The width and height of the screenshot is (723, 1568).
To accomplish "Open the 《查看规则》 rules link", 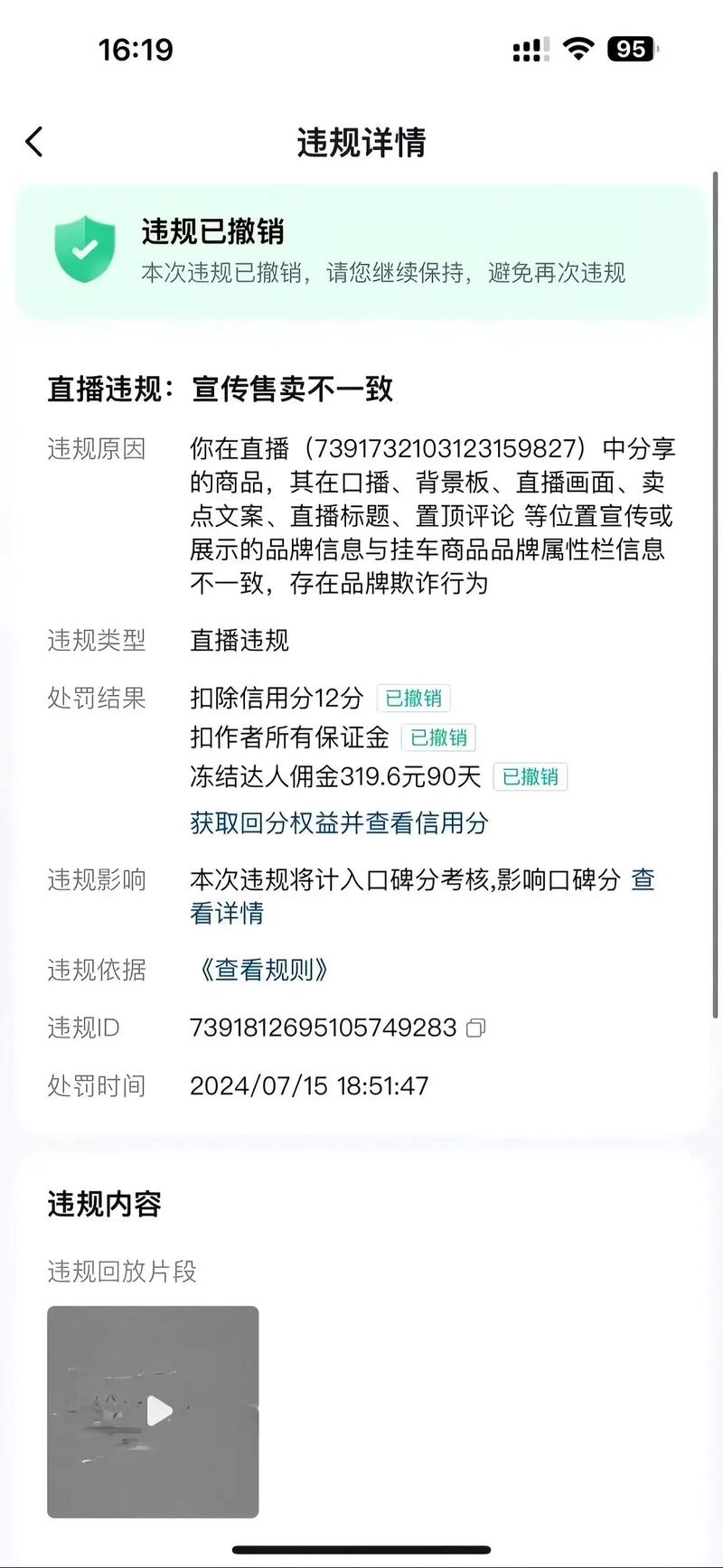I will [263, 971].
